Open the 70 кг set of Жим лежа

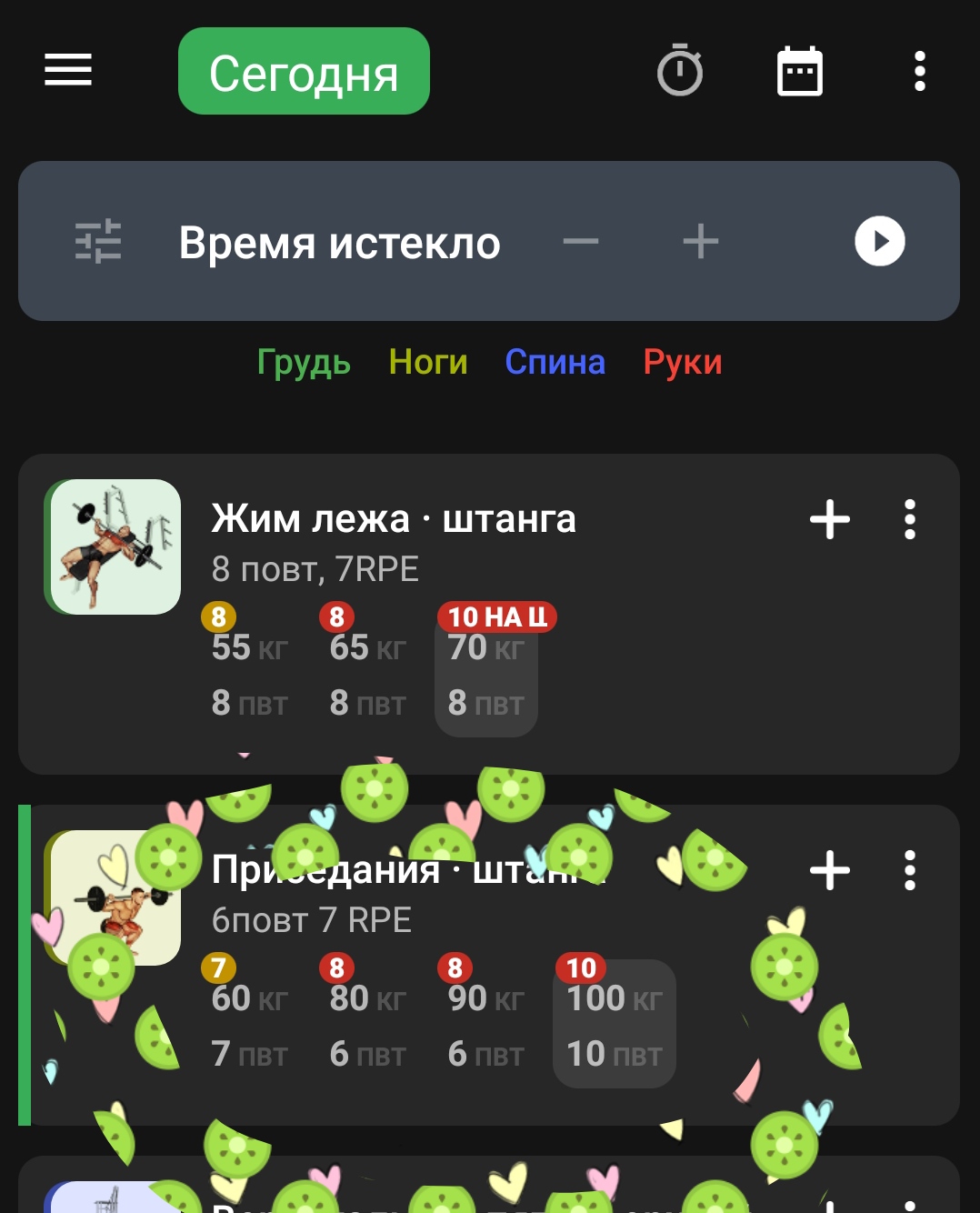(x=486, y=675)
